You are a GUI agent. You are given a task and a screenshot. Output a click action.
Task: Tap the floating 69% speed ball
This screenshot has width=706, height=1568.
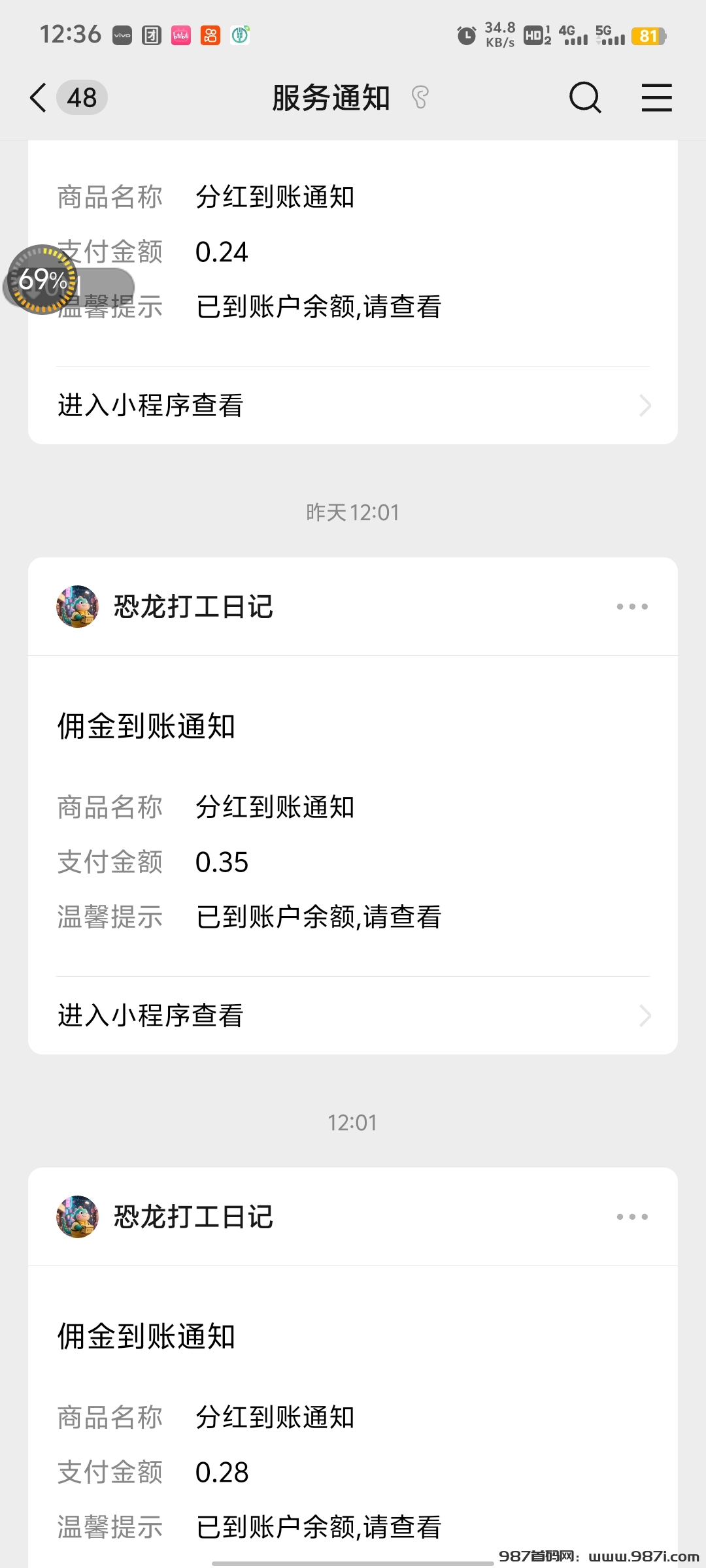pyautogui.click(x=42, y=280)
